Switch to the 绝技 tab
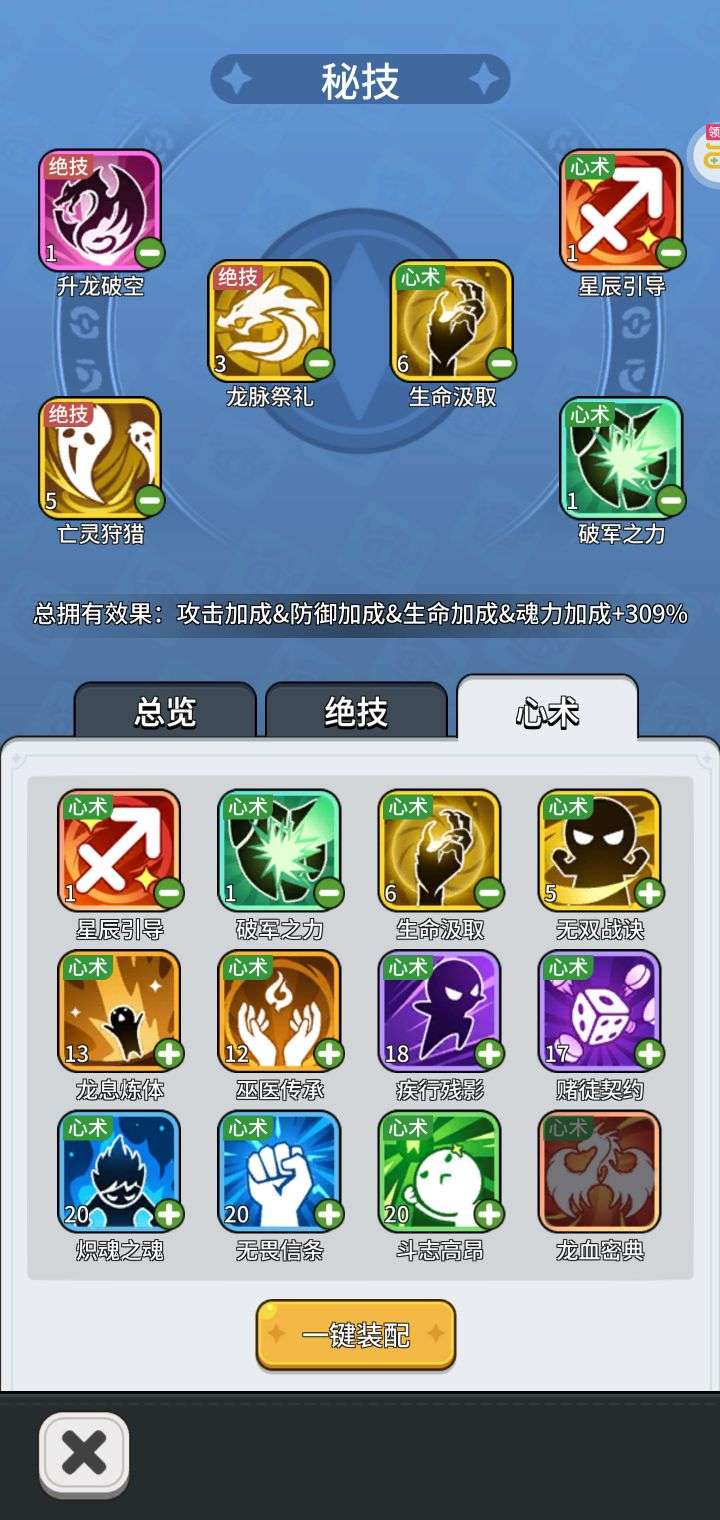Image resolution: width=720 pixels, height=1520 pixels. (356, 712)
